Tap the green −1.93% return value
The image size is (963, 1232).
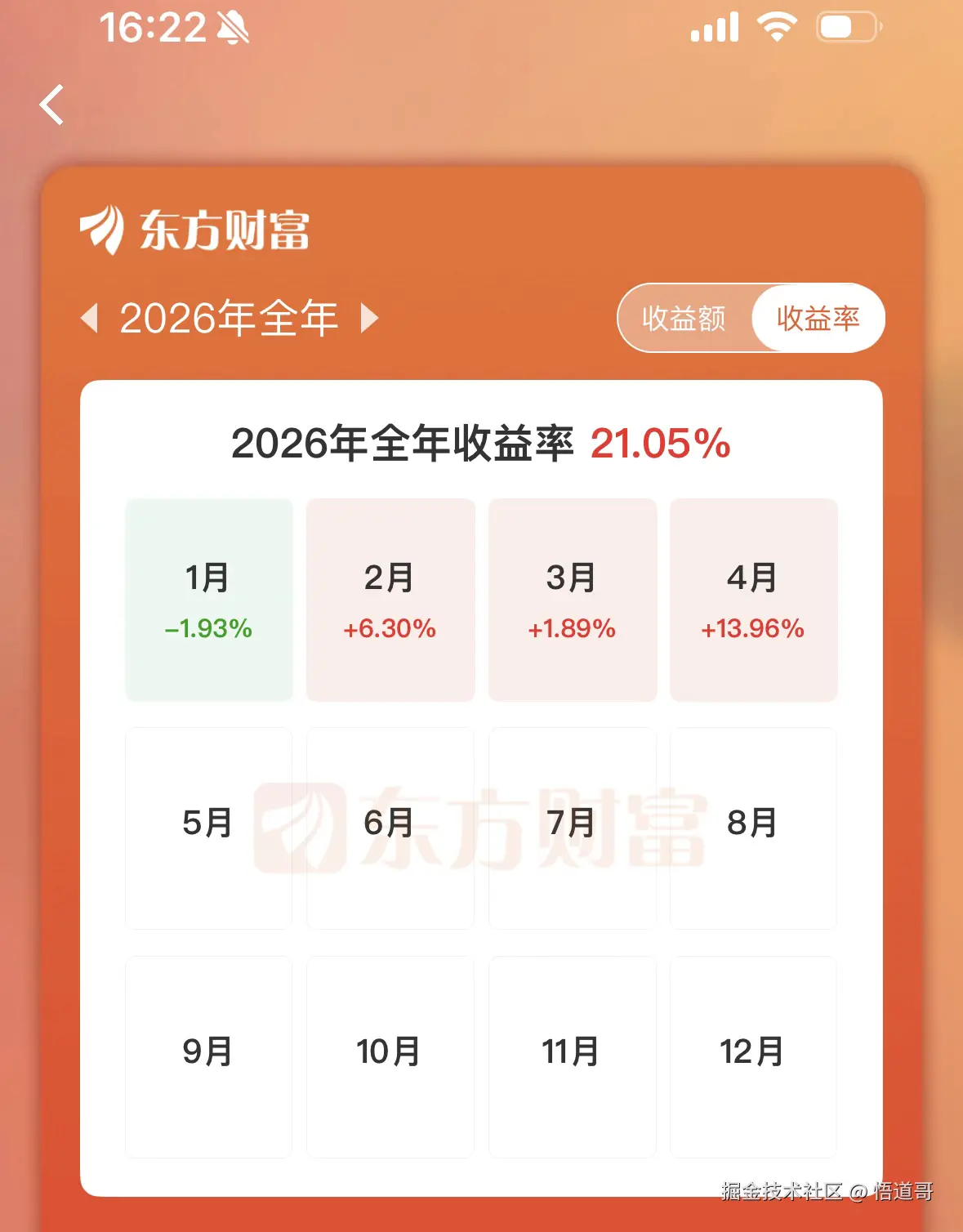(x=207, y=630)
